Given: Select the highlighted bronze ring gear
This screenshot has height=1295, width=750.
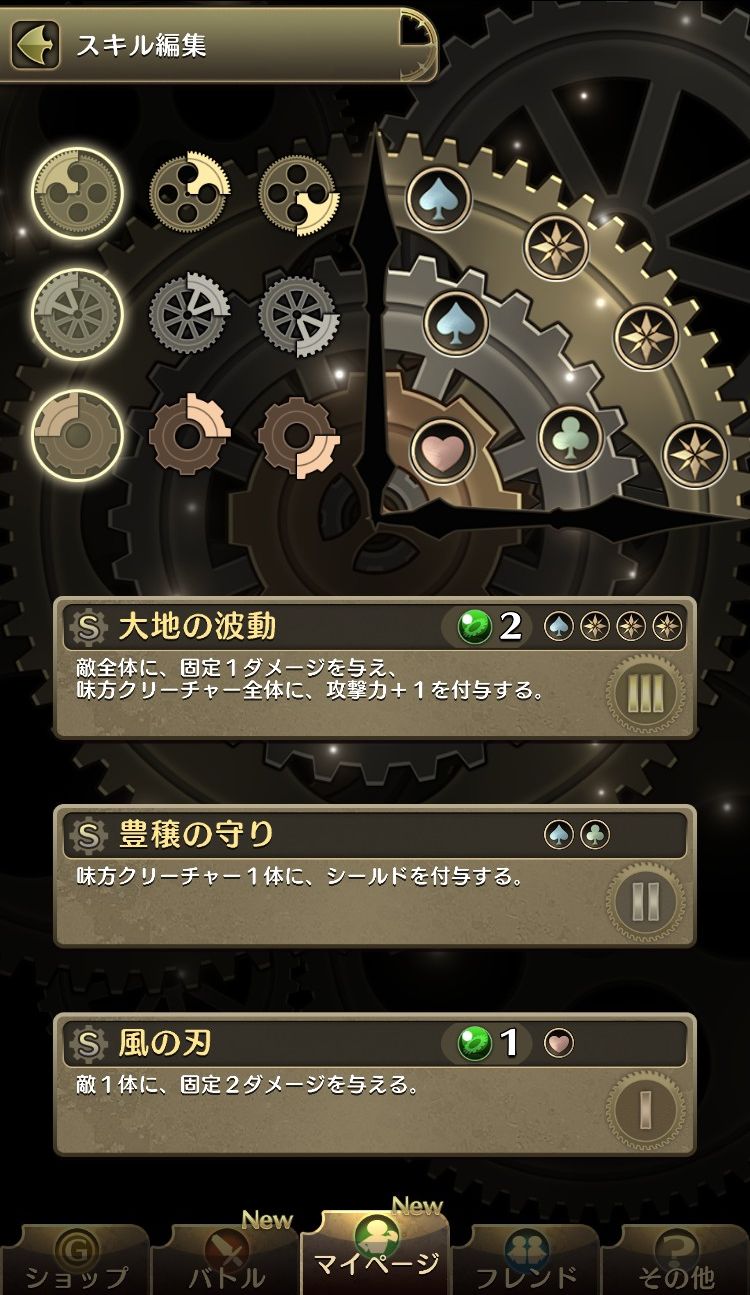Looking at the screenshot, I should coord(77,436).
